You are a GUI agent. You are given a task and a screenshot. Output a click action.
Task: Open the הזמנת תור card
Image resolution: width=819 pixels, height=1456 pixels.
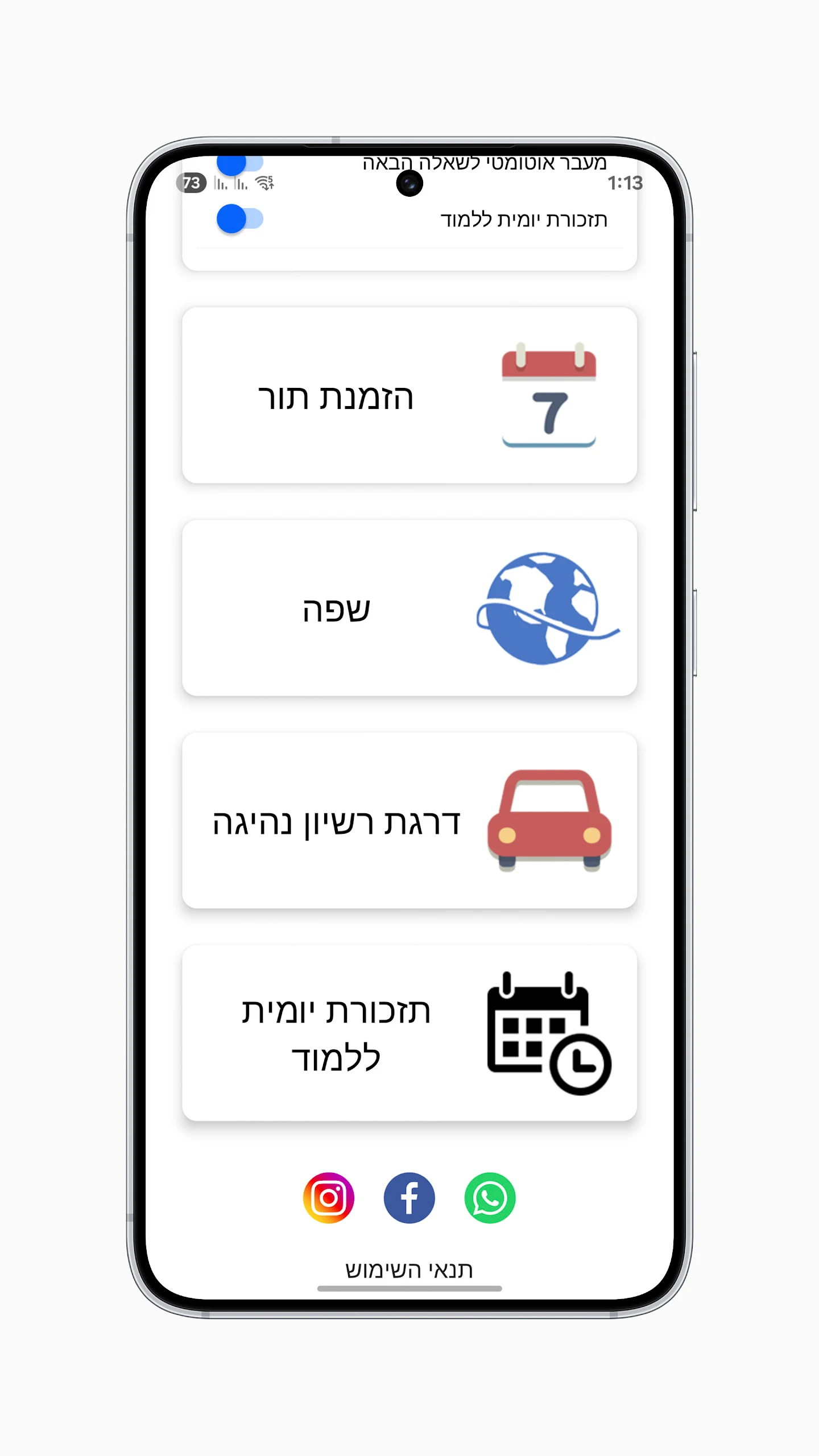(409, 395)
